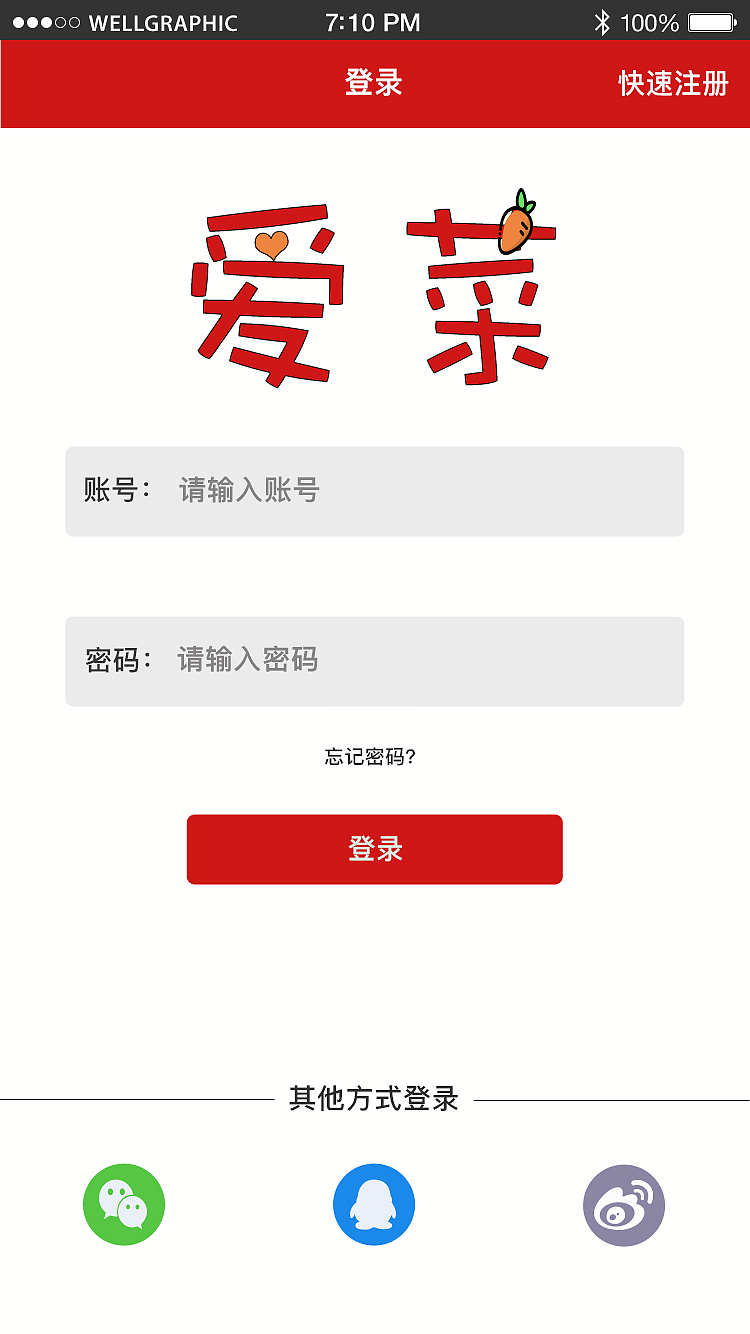Viewport: 750px width, 1334px height.
Task: Log in via the Weibo icon
Action: 623,1205
